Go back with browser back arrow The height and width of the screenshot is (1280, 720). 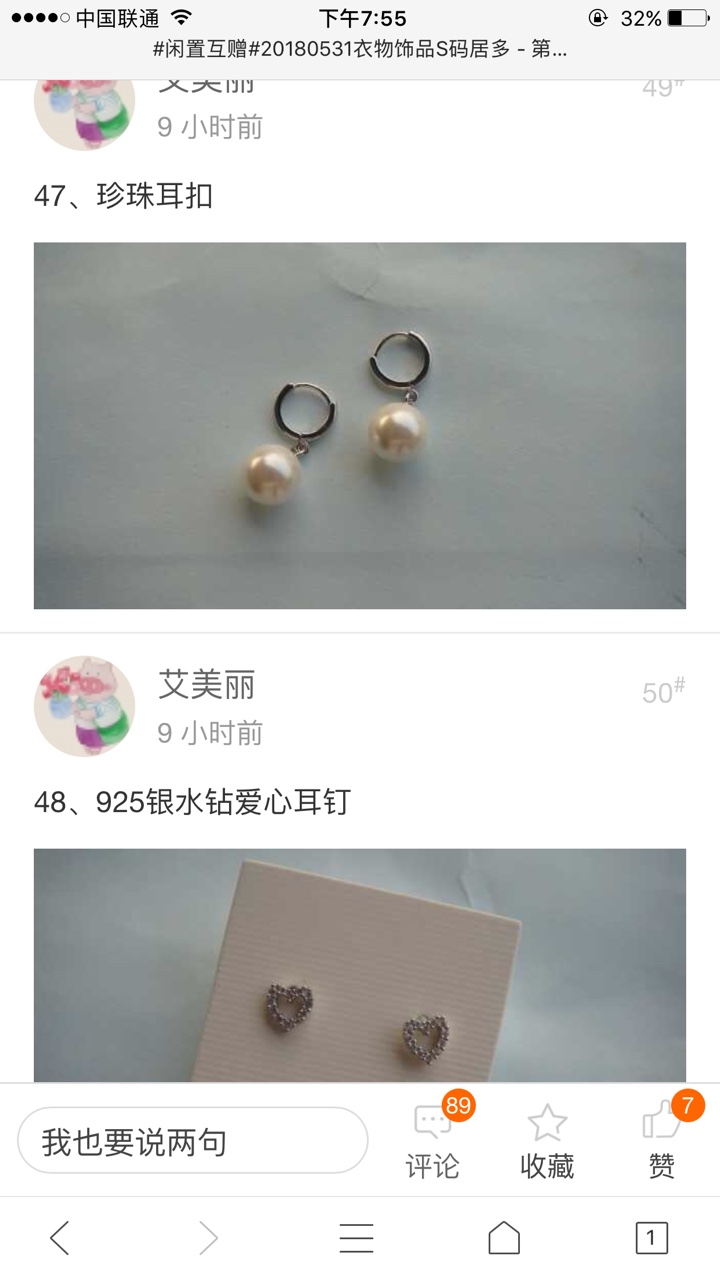(x=60, y=1238)
